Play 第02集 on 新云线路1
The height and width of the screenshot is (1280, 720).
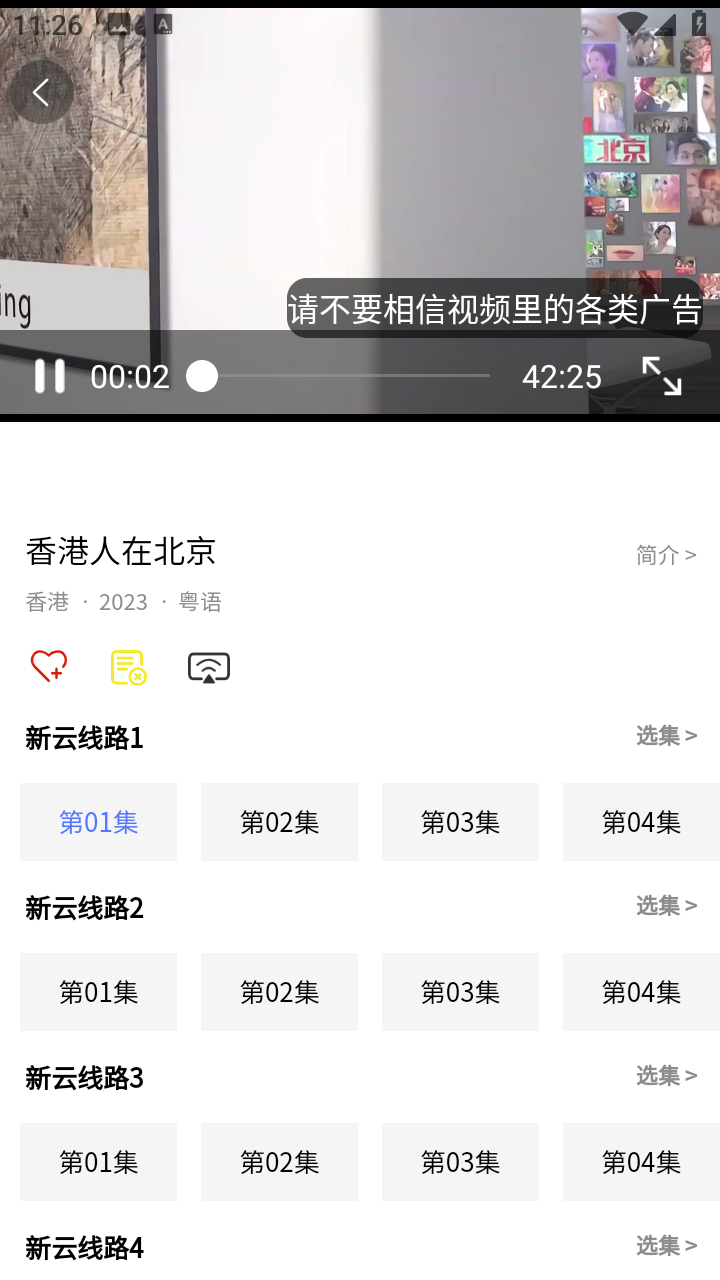click(279, 822)
